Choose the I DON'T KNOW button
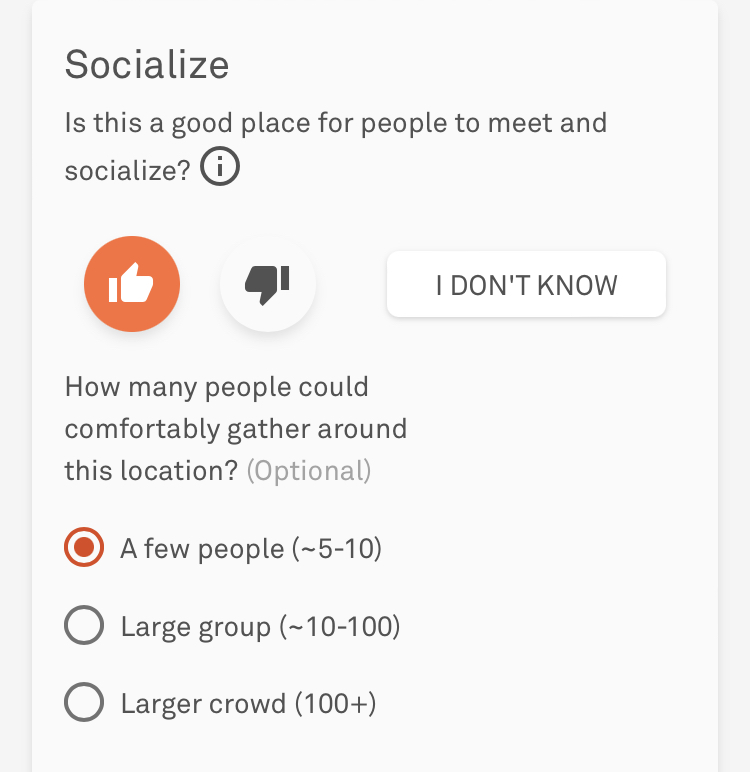 pos(526,285)
